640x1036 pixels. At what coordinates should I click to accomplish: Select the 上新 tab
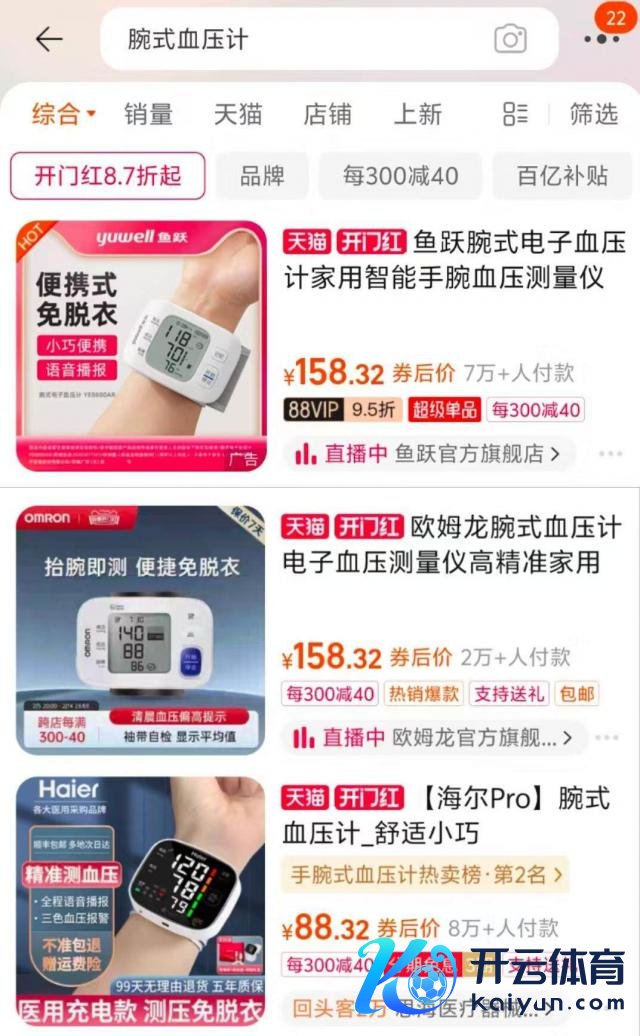pos(417,114)
